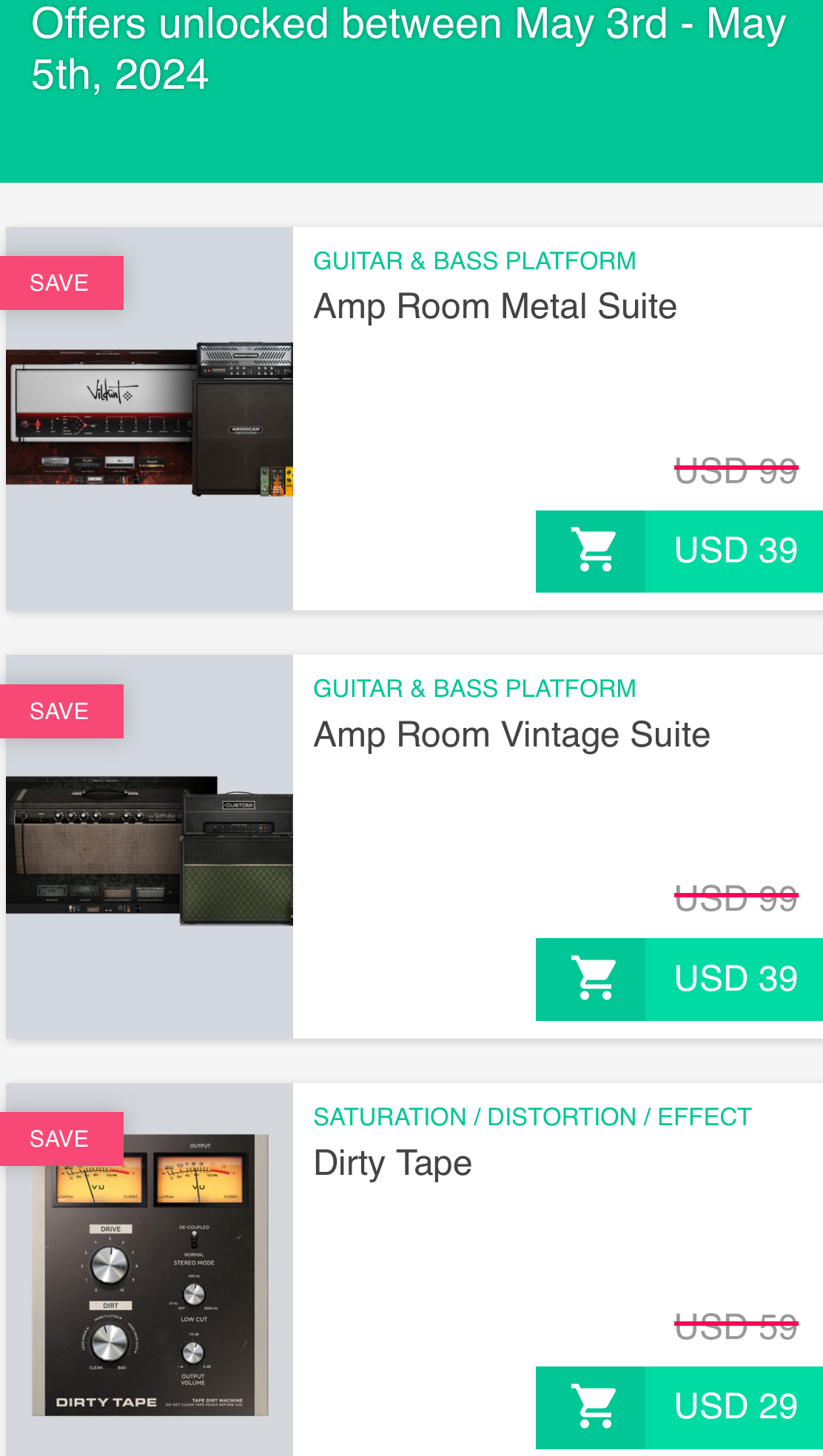Open the Amp Room Metal Suite product image

pyautogui.click(x=150, y=419)
